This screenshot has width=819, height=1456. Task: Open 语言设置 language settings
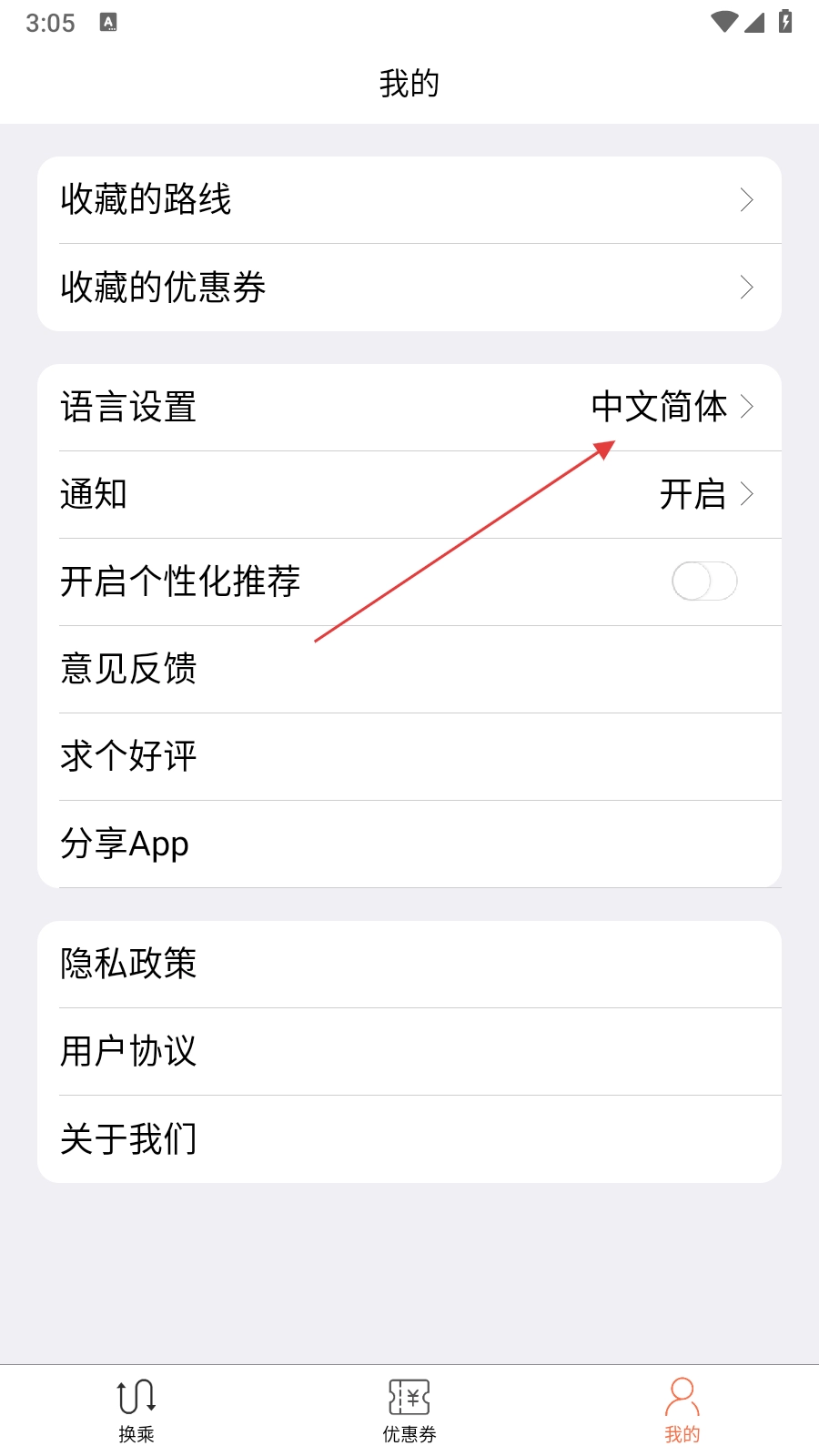409,407
